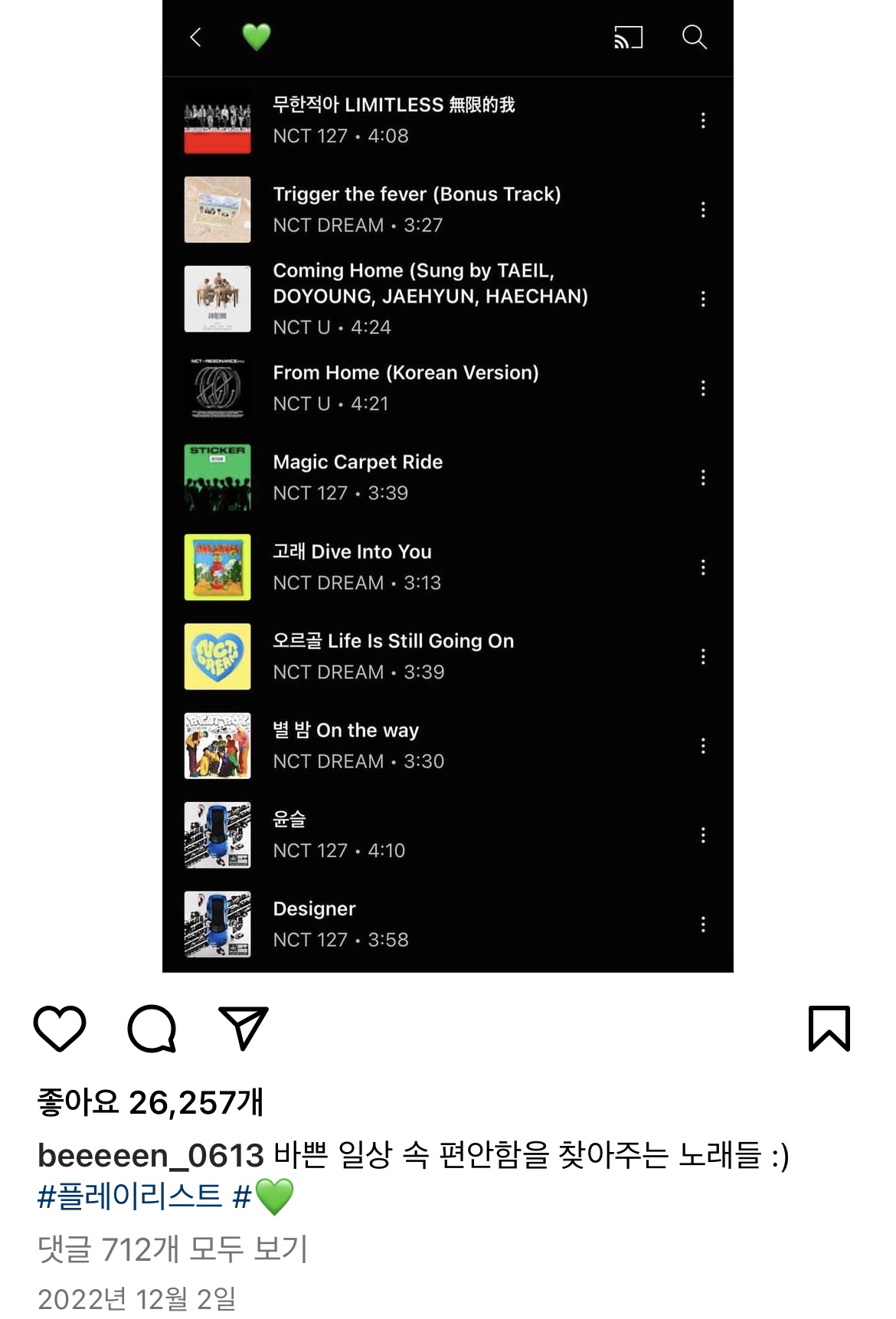Open the #플레이리스트 hashtag

point(129,1196)
